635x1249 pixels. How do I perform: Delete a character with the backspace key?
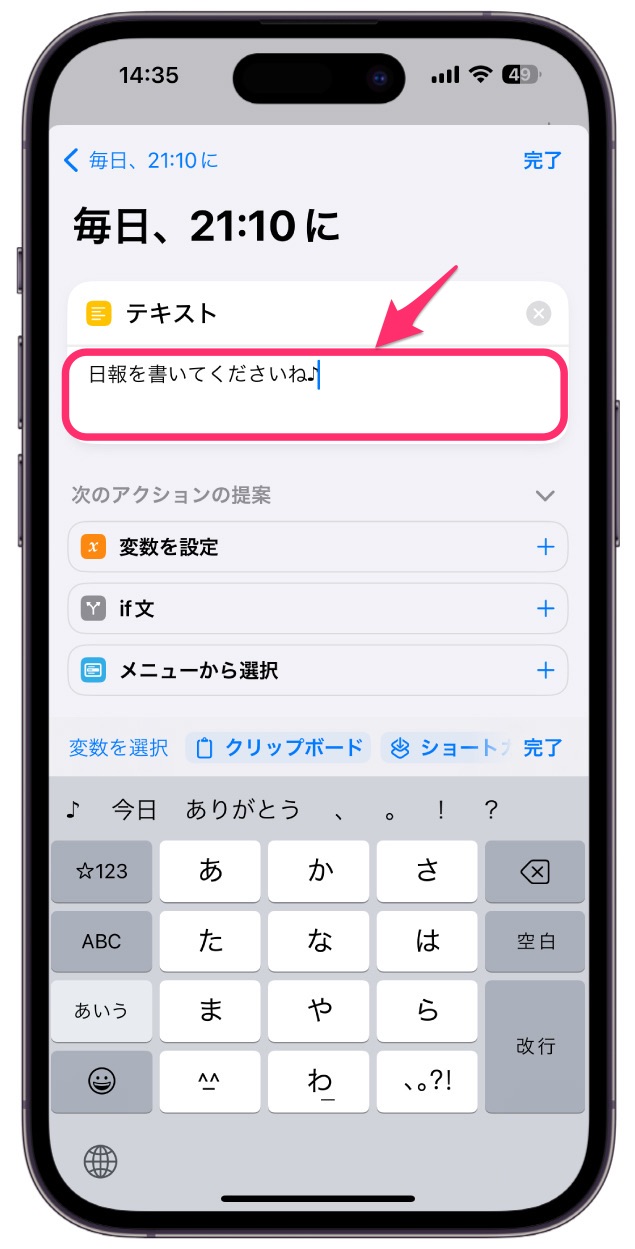[535, 872]
